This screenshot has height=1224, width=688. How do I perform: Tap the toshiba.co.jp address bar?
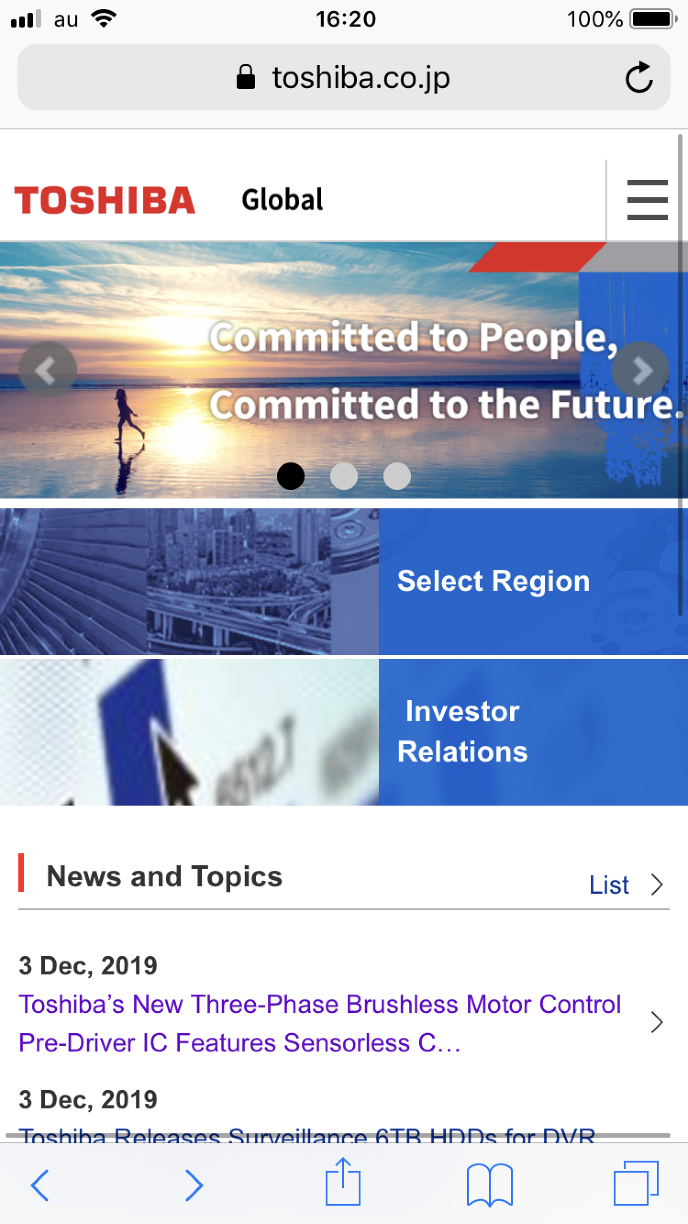pos(343,78)
